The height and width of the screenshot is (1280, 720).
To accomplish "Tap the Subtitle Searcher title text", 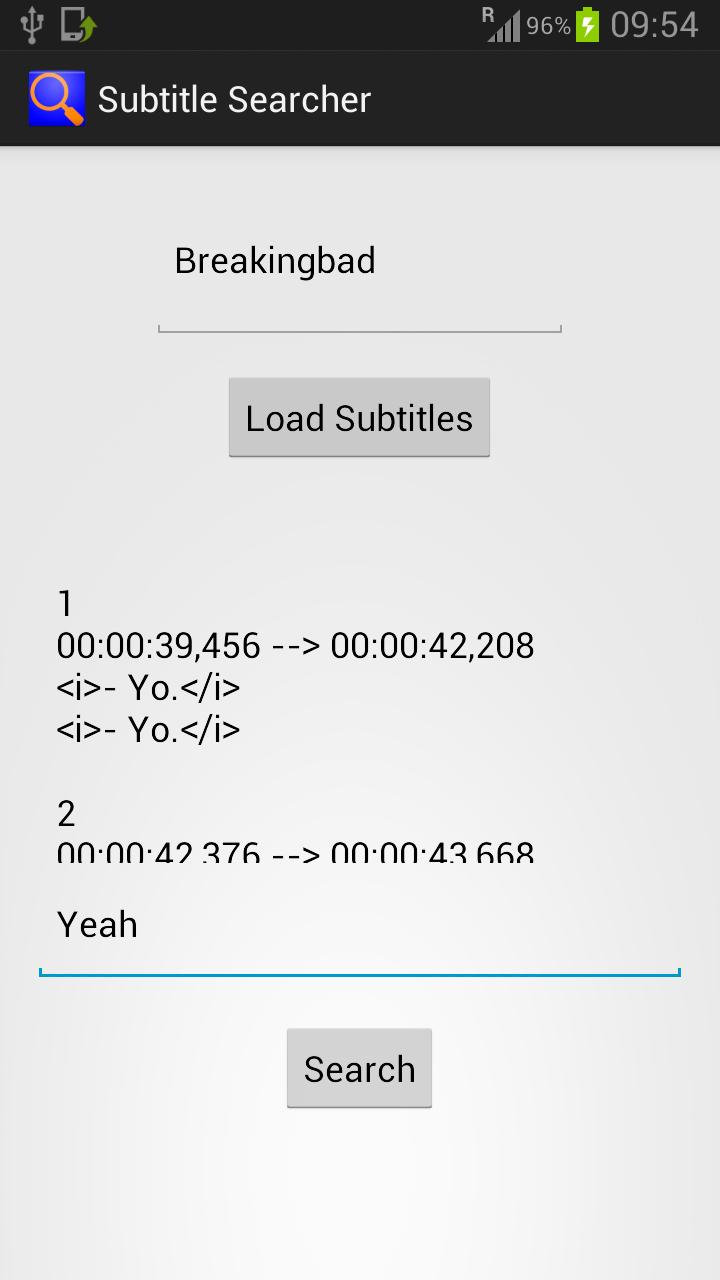I will pyautogui.click(x=233, y=98).
